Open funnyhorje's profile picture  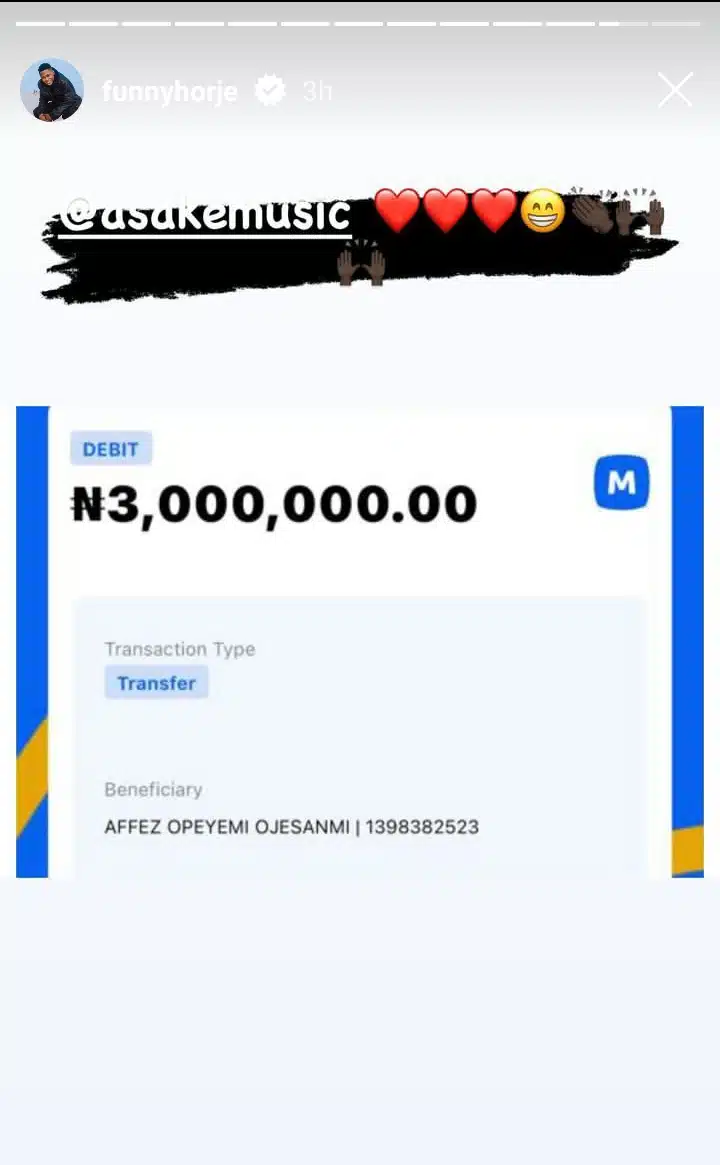click(52, 90)
